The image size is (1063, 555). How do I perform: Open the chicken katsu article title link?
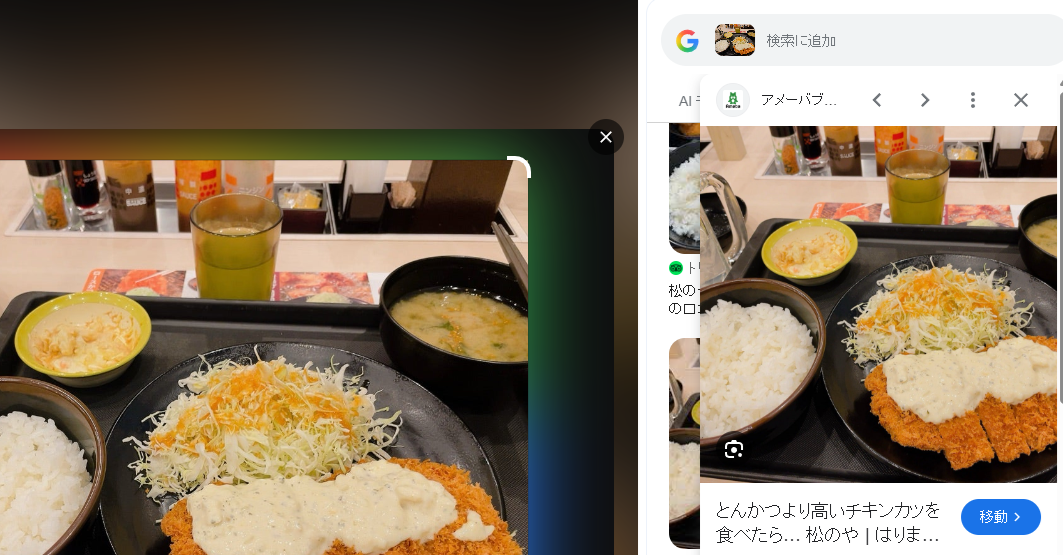(x=828, y=522)
